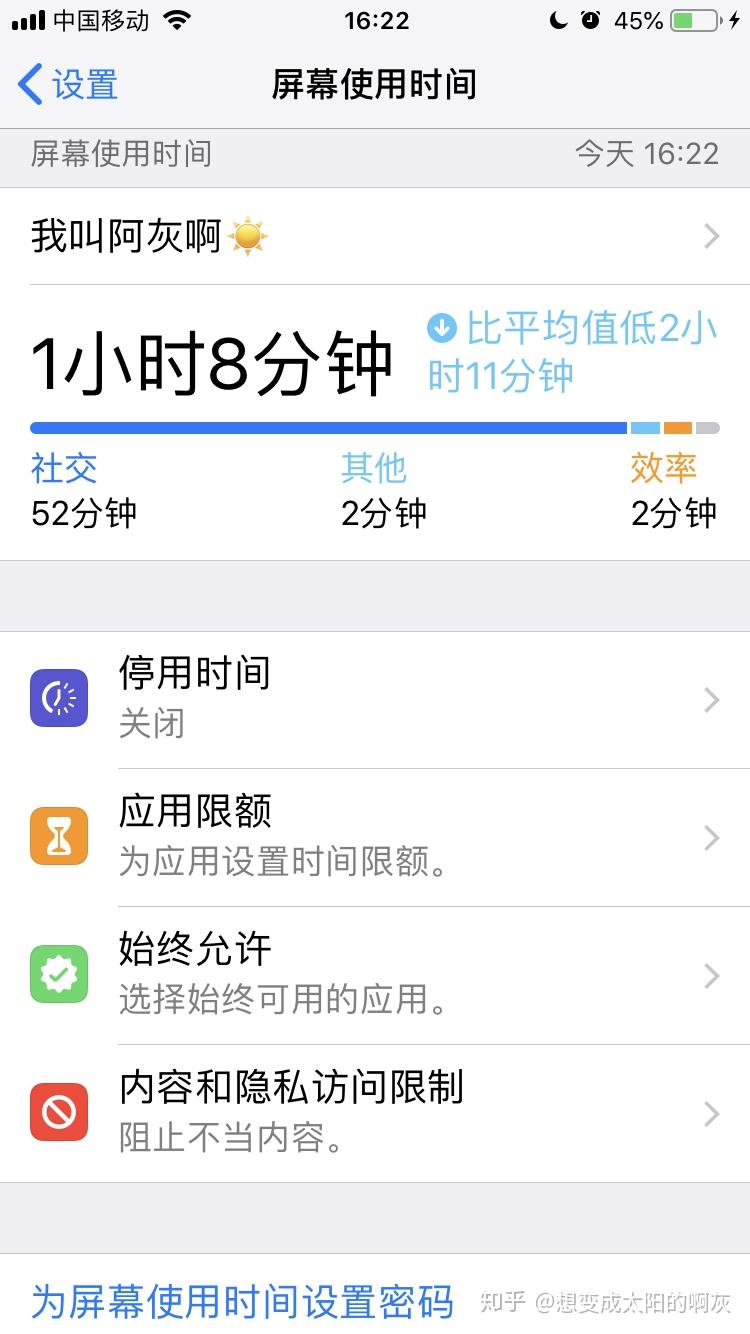
Task: Tap the Do Not Disturb moon icon
Action: click(x=558, y=18)
